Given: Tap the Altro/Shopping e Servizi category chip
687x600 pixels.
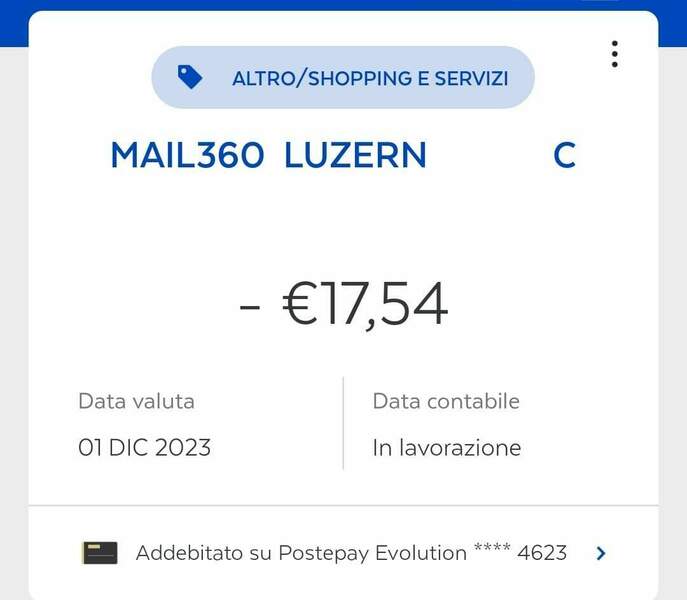Looking at the screenshot, I should point(343,78).
